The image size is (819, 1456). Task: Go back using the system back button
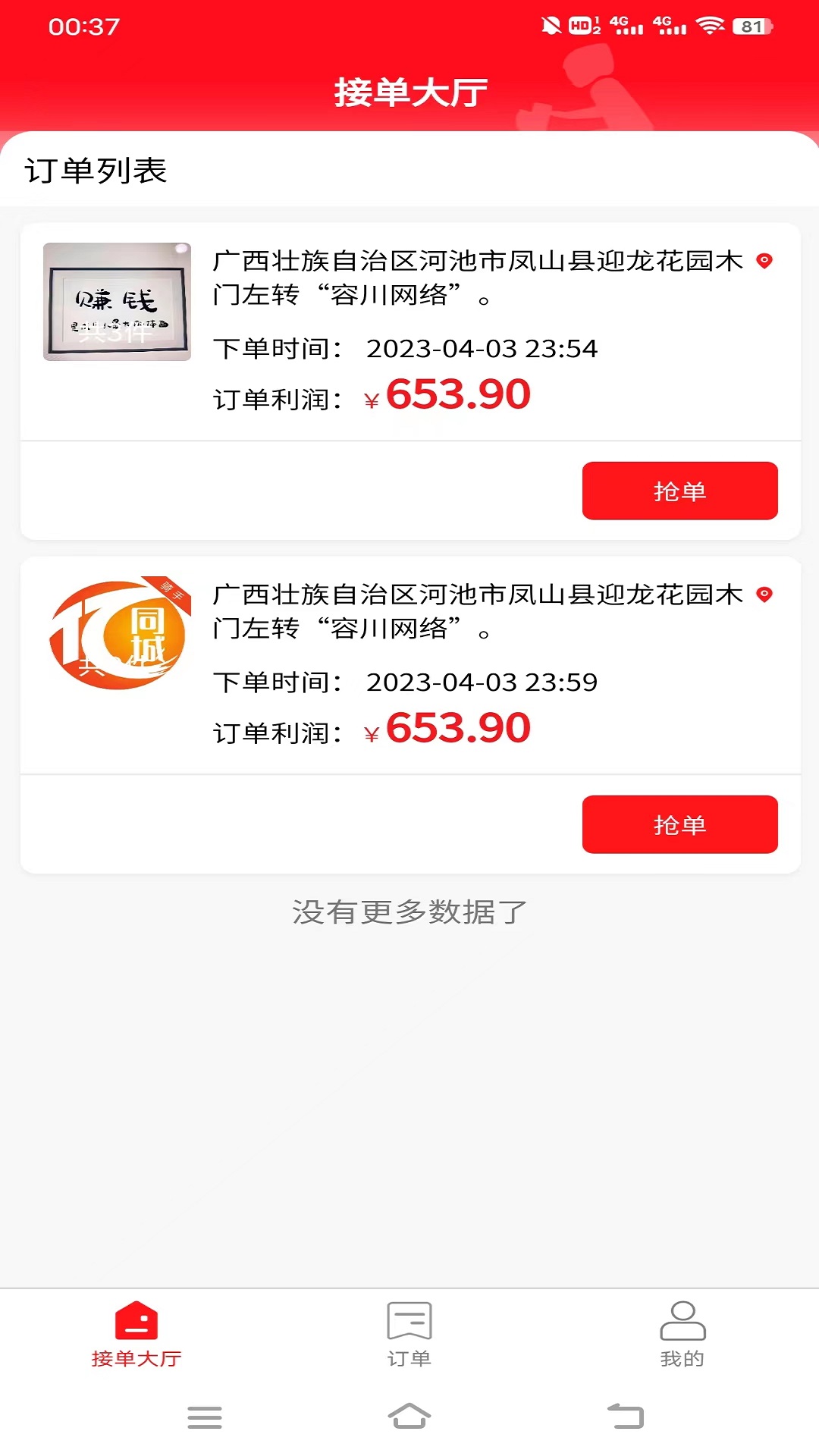tap(626, 1417)
